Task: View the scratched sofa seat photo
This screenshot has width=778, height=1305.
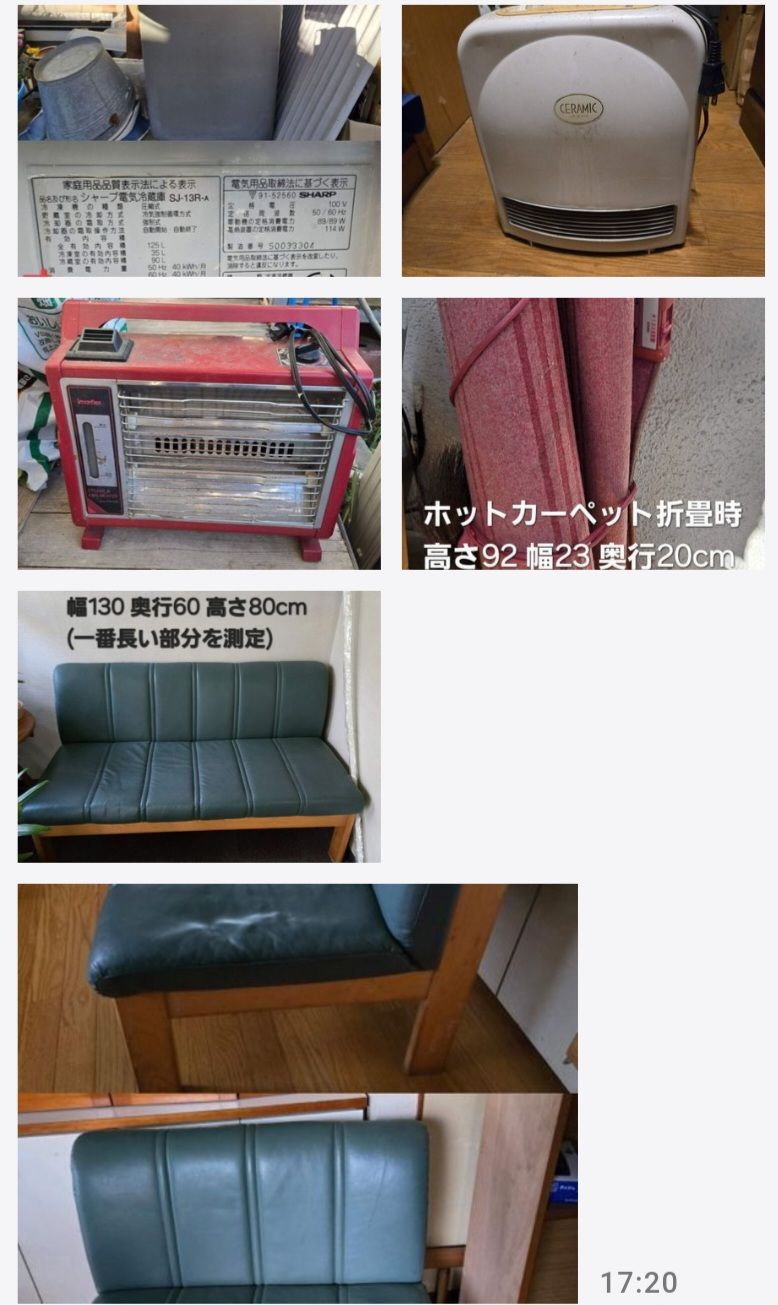Action: (x=297, y=988)
